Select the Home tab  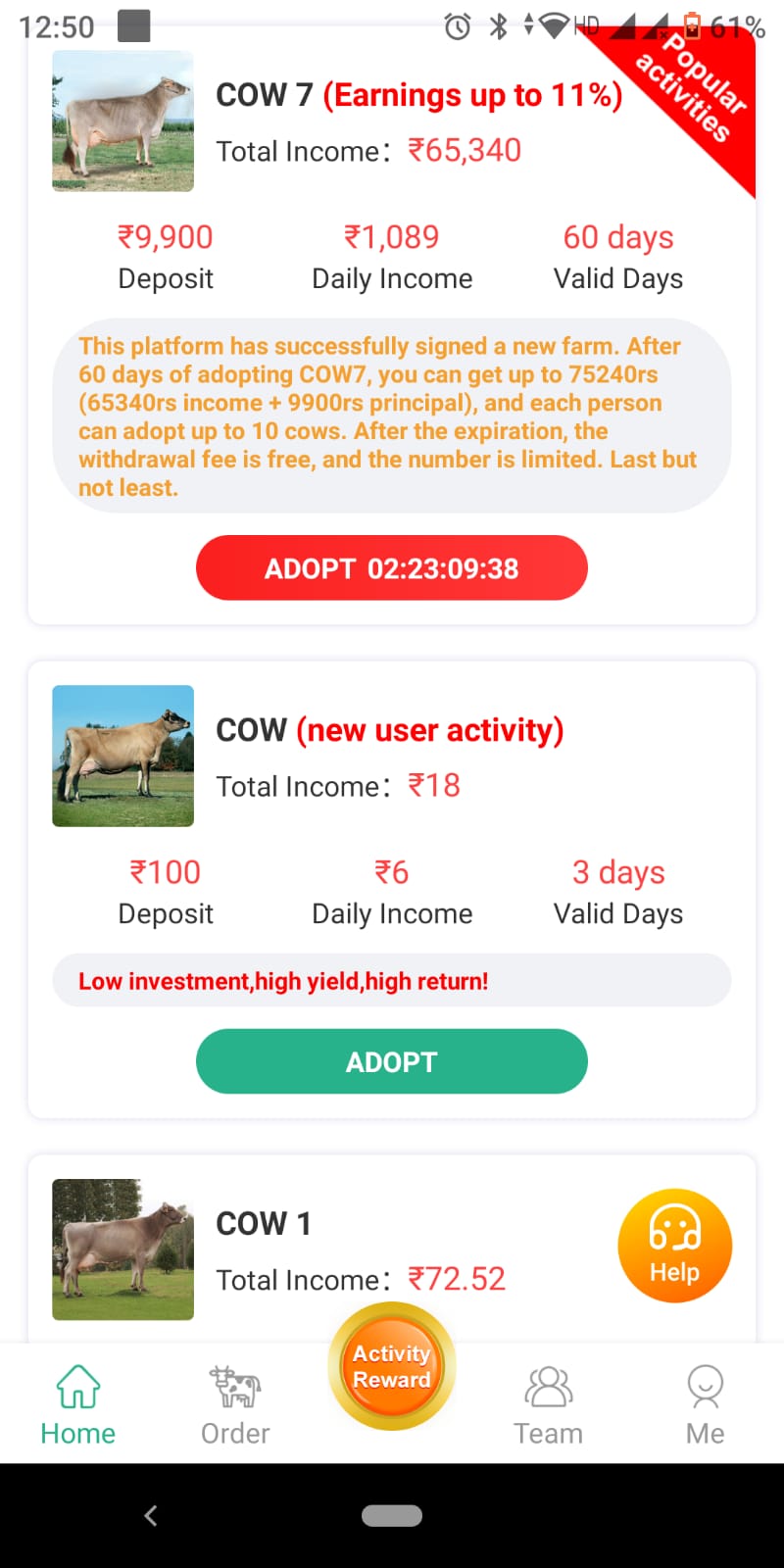[78, 1404]
